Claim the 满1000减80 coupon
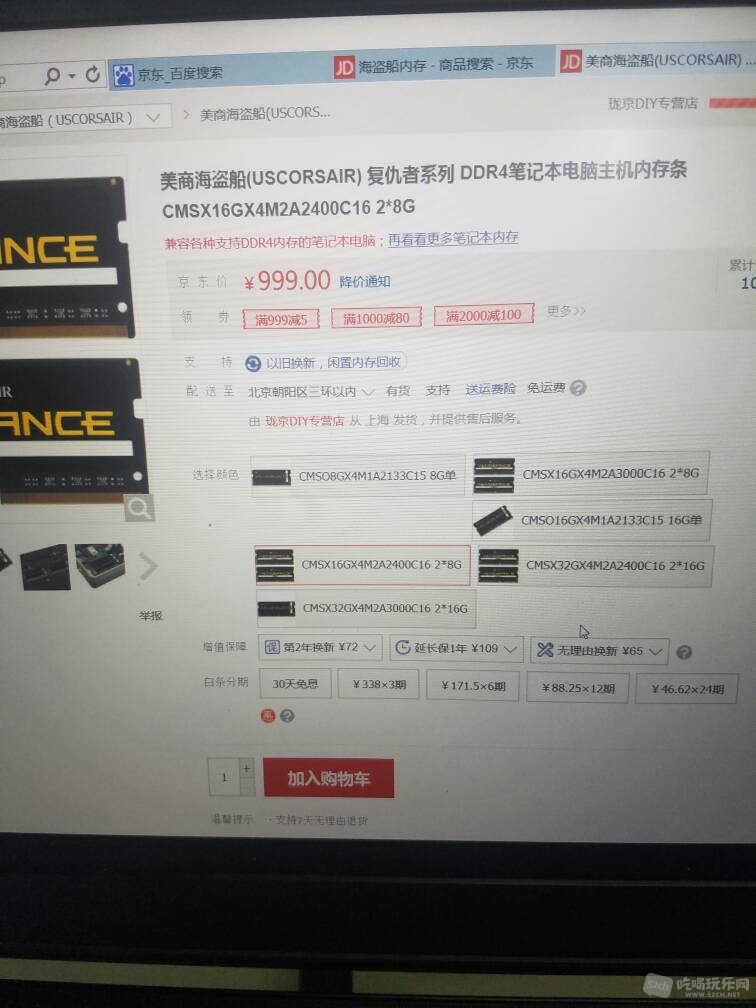Screen dimensions: 756x1008 pyautogui.click(x=375, y=318)
